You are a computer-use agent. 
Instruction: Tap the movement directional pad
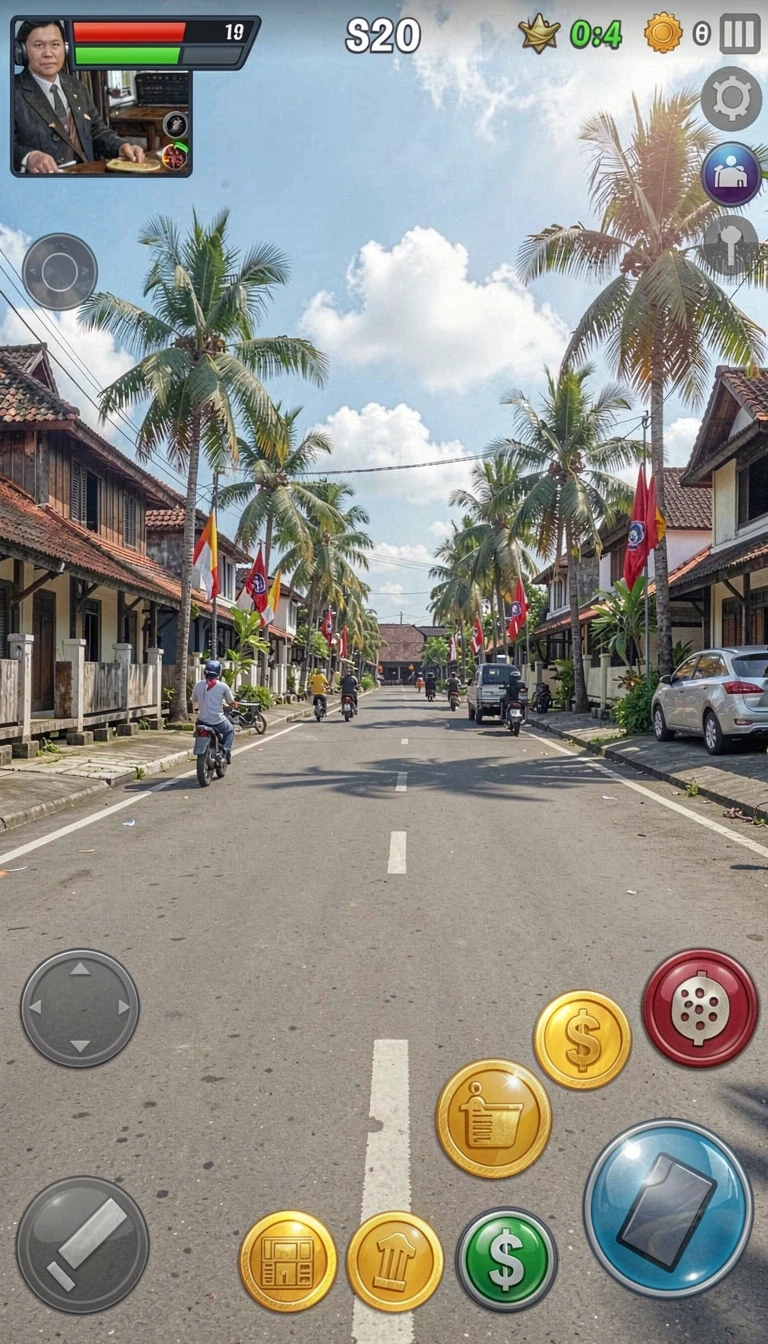(x=80, y=1008)
